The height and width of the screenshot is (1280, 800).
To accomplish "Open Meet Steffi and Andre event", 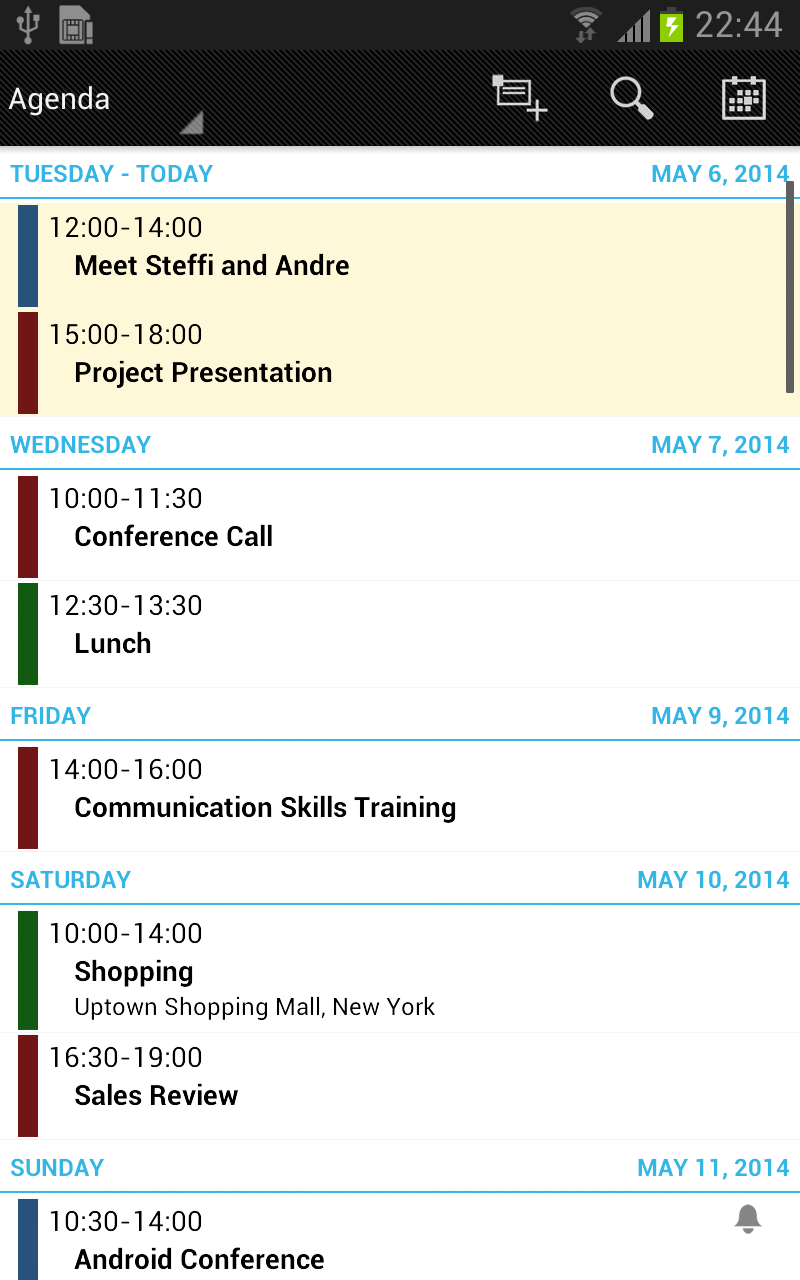I will click(x=400, y=254).
